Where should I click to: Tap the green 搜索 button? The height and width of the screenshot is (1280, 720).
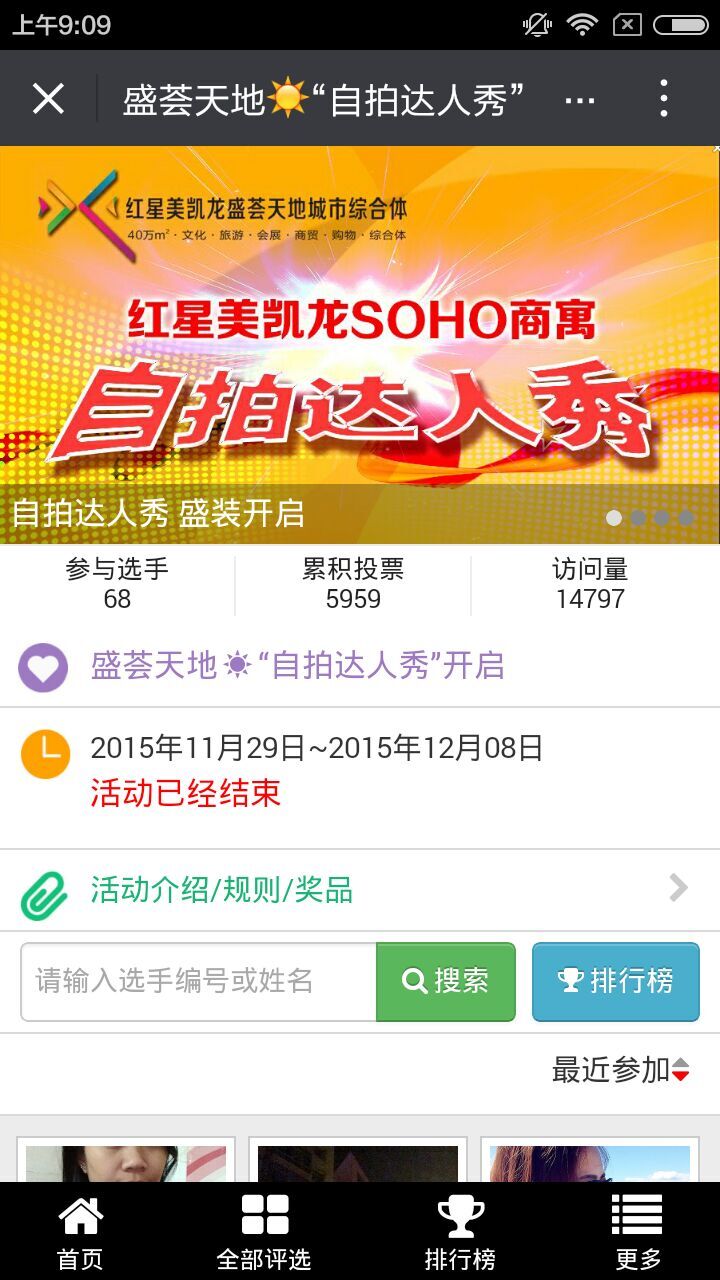(x=446, y=981)
